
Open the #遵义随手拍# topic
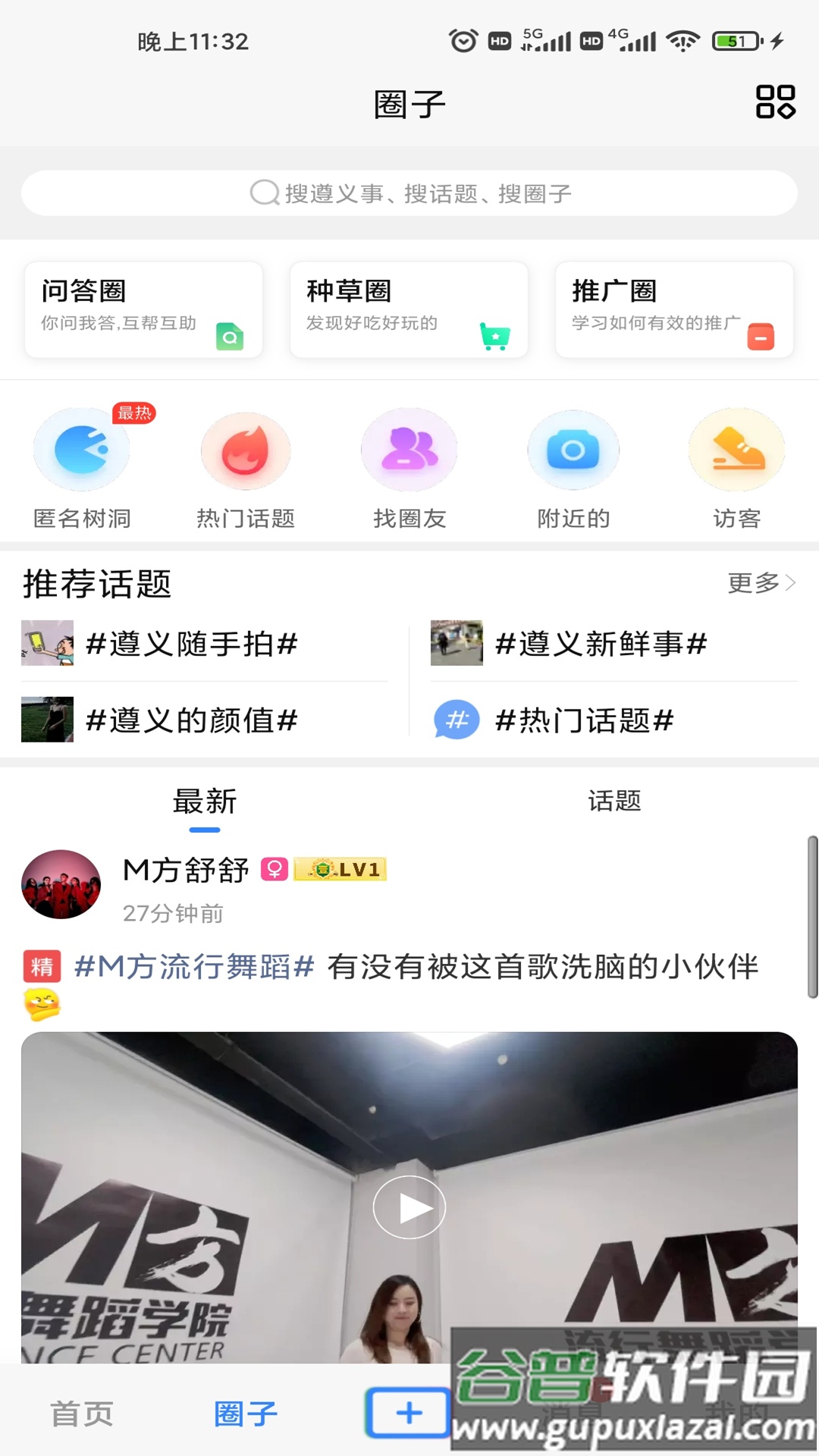191,645
